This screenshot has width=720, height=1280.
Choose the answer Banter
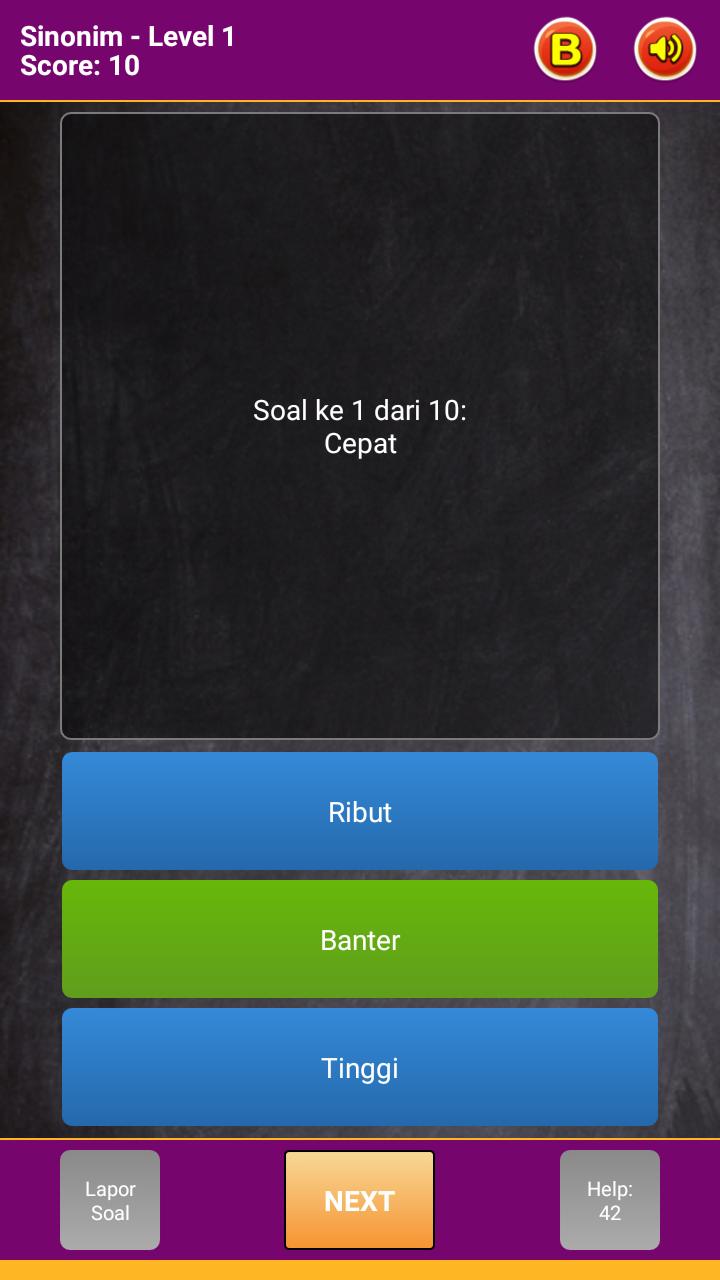point(360,939)
